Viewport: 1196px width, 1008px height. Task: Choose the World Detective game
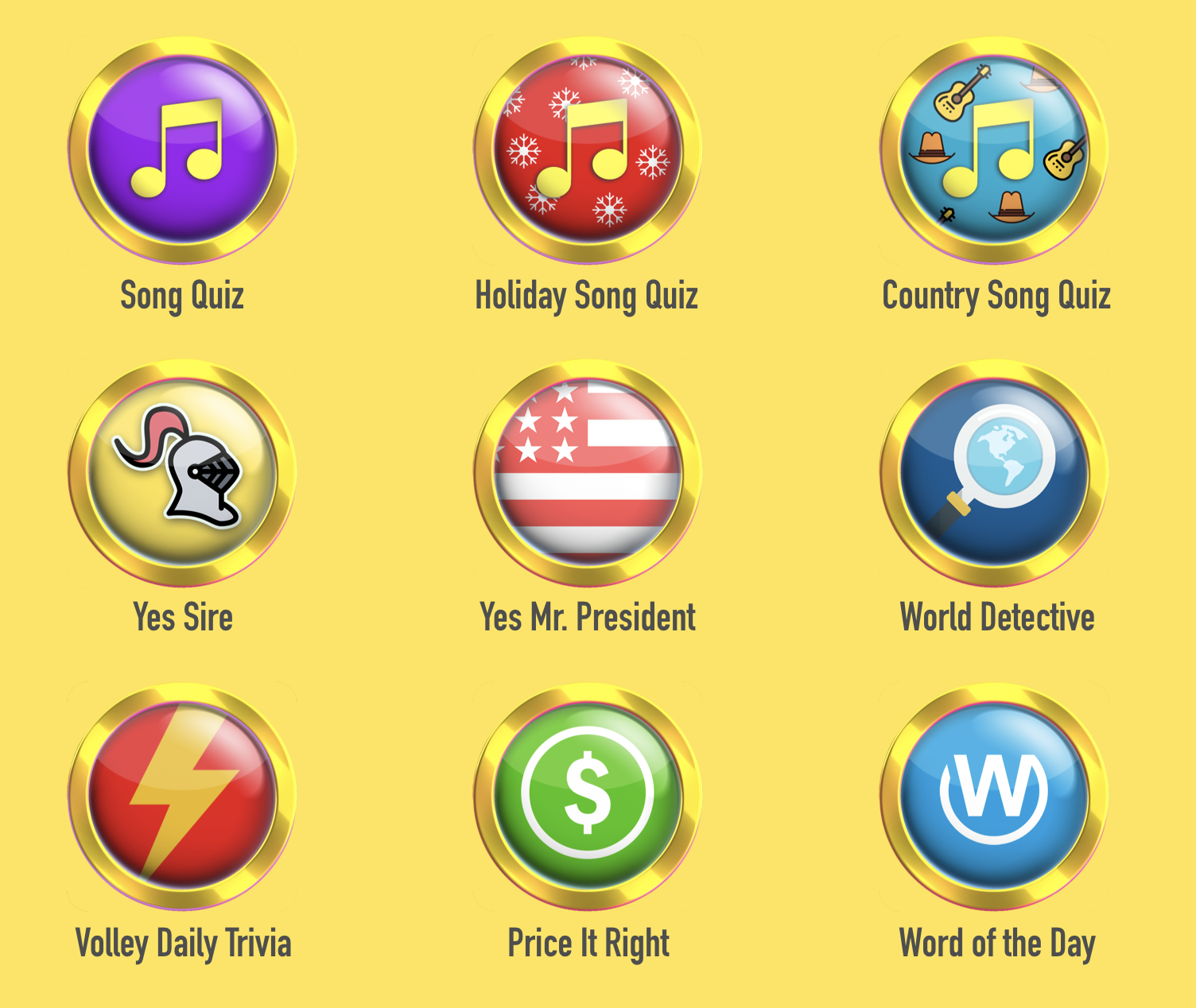click(994, 473)
